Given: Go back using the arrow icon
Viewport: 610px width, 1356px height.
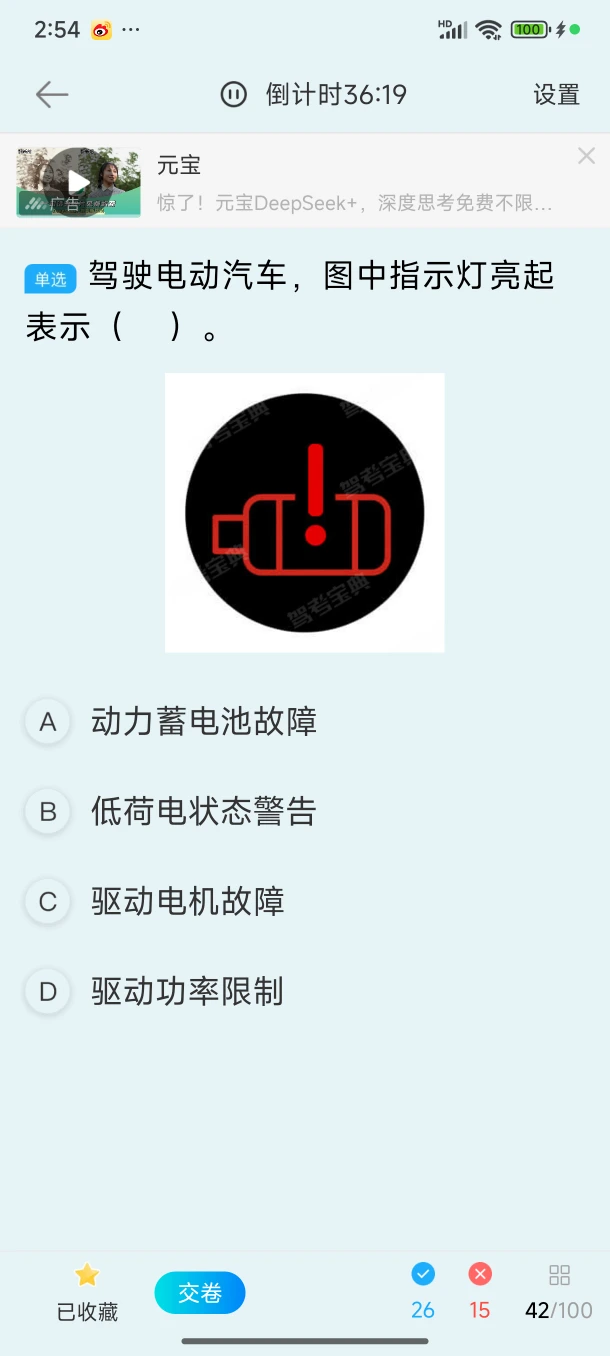Looking at the screenshot, I should [x=52, y=95].
